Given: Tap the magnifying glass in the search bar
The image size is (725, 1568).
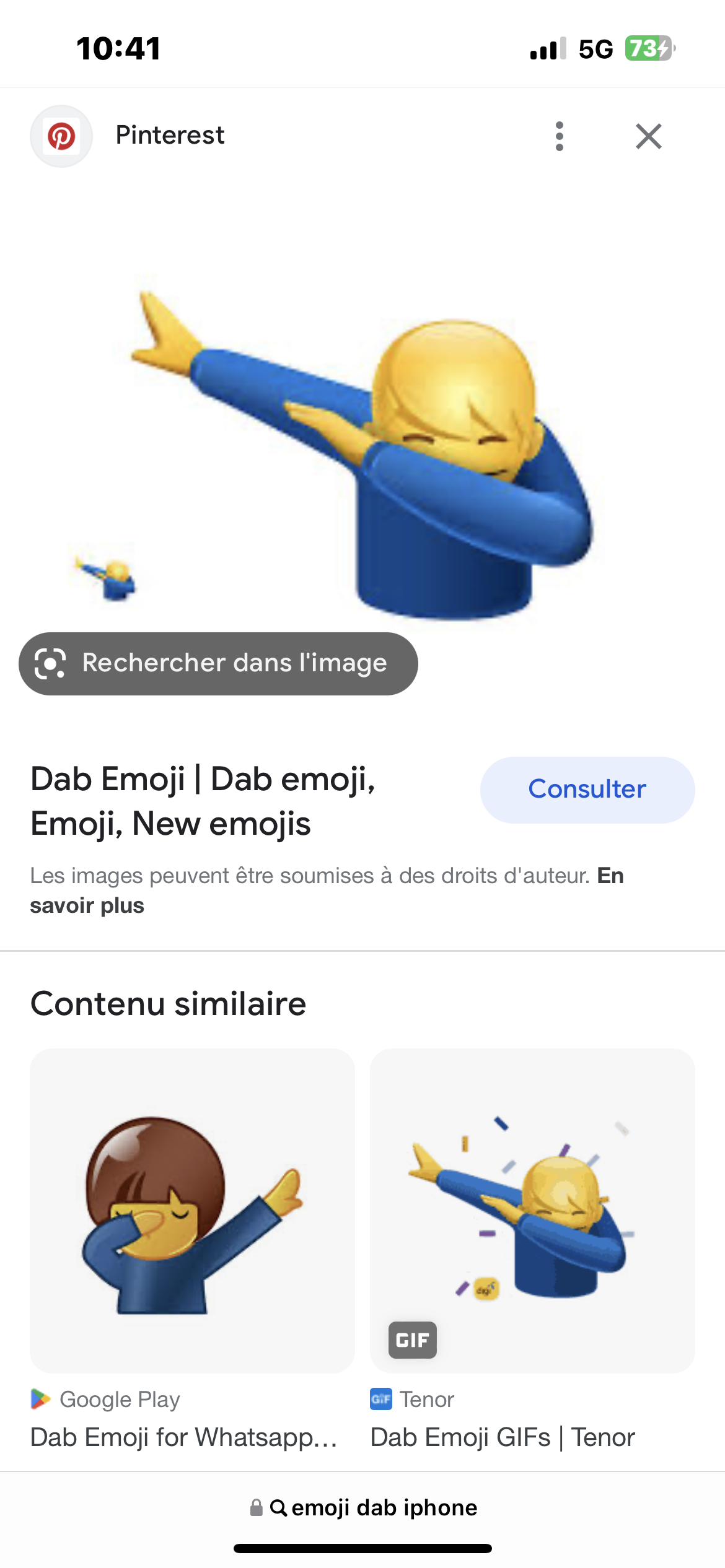Looking at the screenshot, I should (280, 1508).
